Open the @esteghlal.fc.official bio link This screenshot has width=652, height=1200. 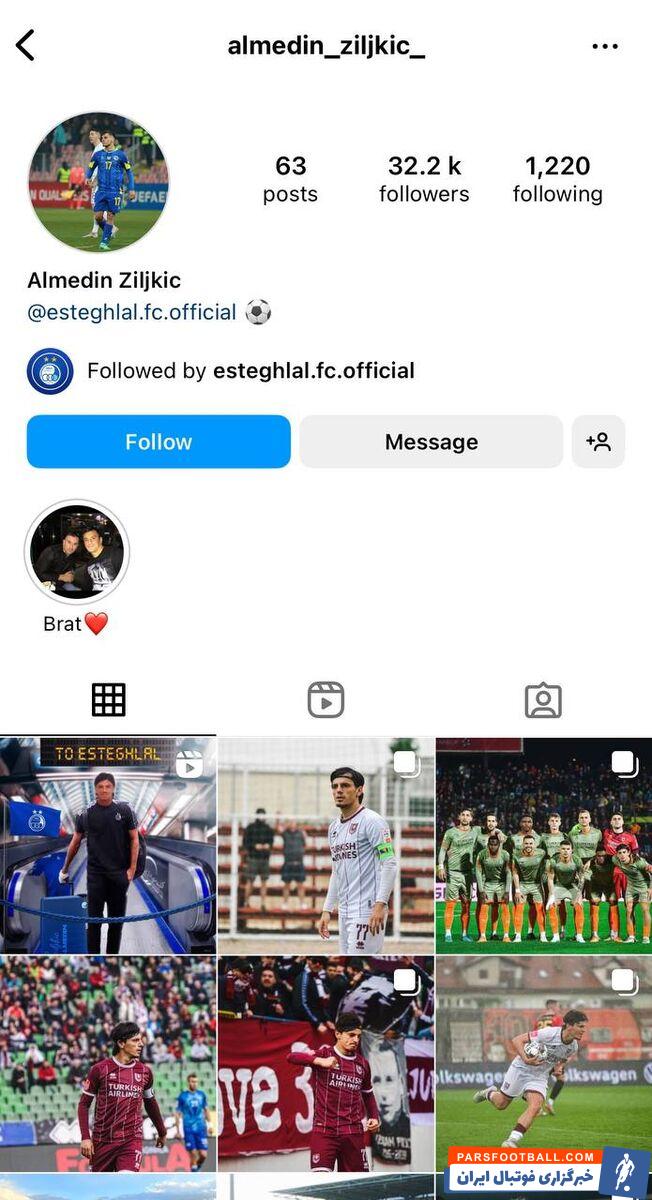(x=132, y=312)
